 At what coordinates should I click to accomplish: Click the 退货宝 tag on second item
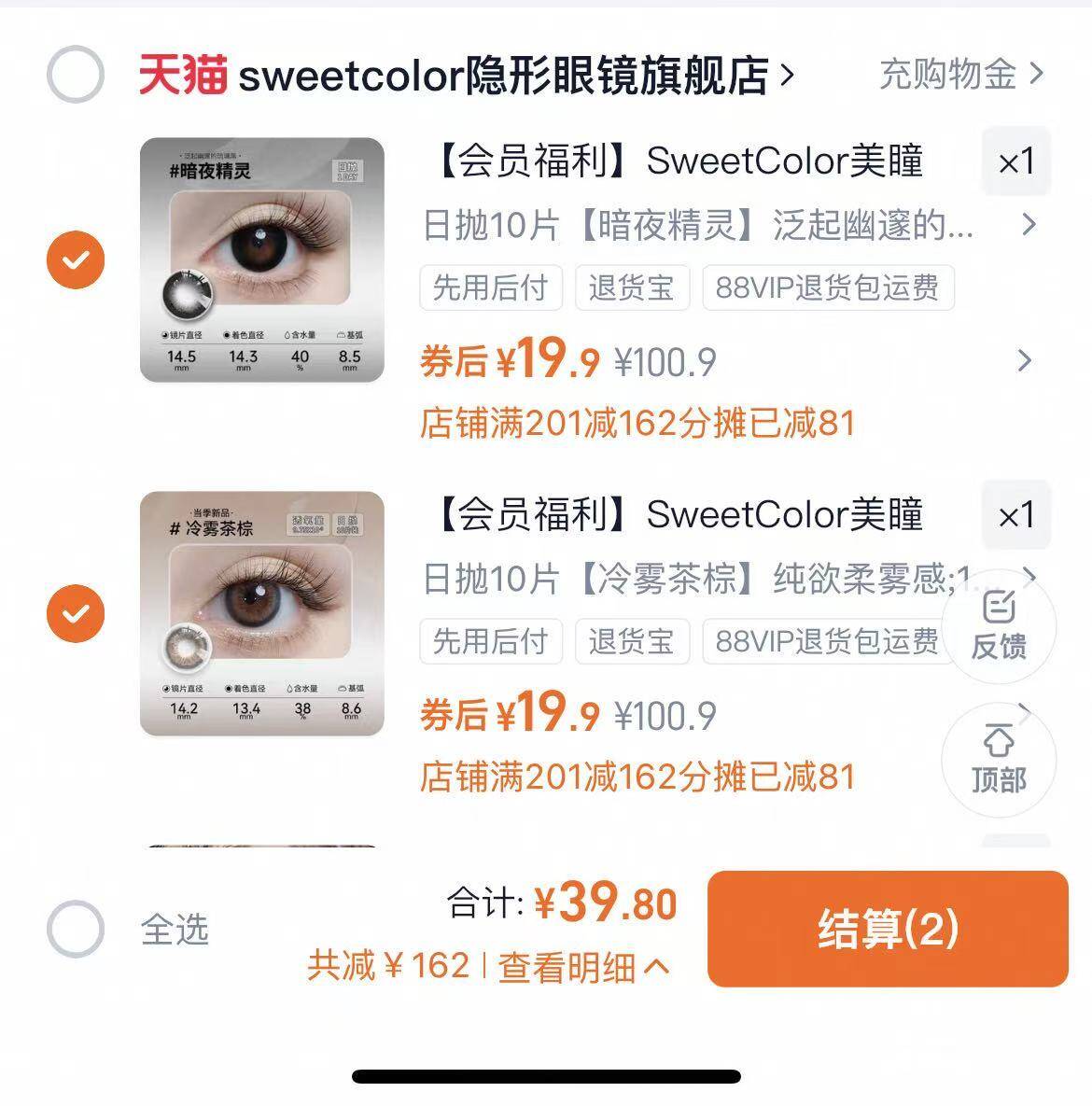(633, 642)
